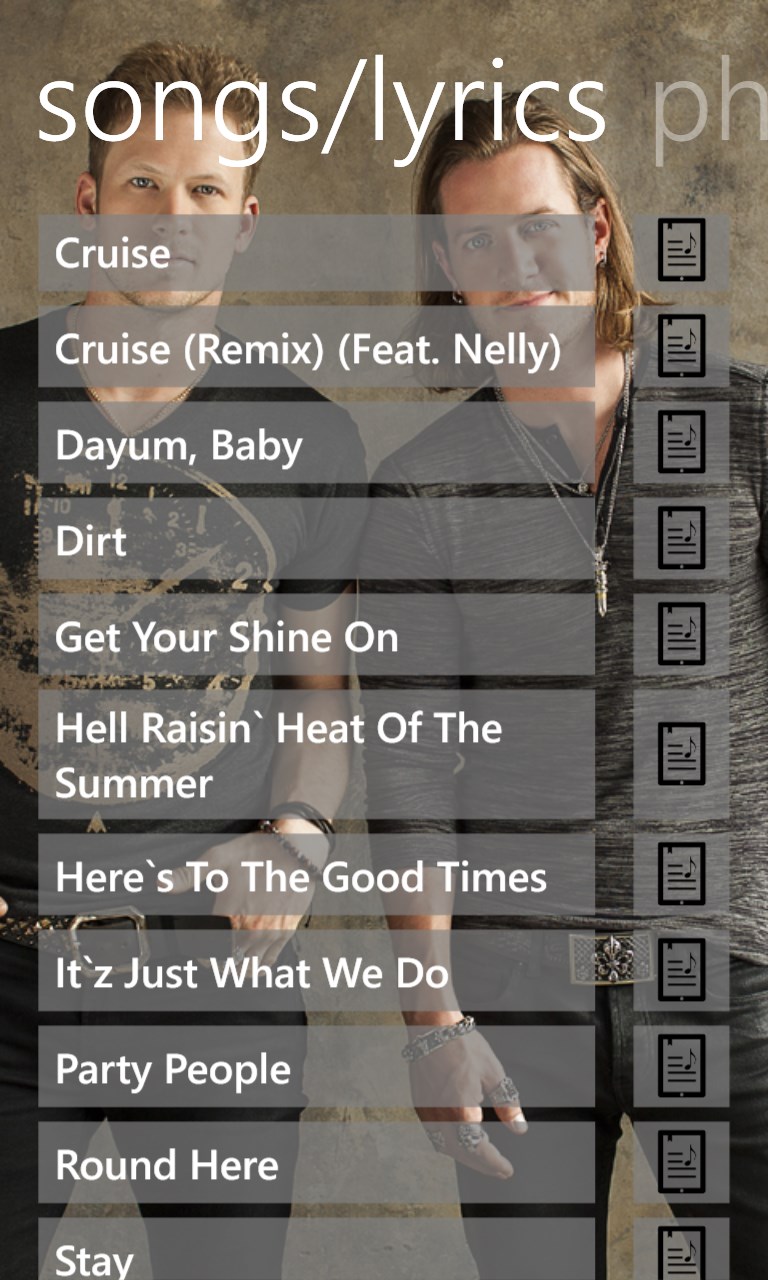The width and height of the screenshot is (768, 1280).
Task: Tap lyrics icon for It`z Just What We Do
Action: pyautogui.click(x=681, y=971)
